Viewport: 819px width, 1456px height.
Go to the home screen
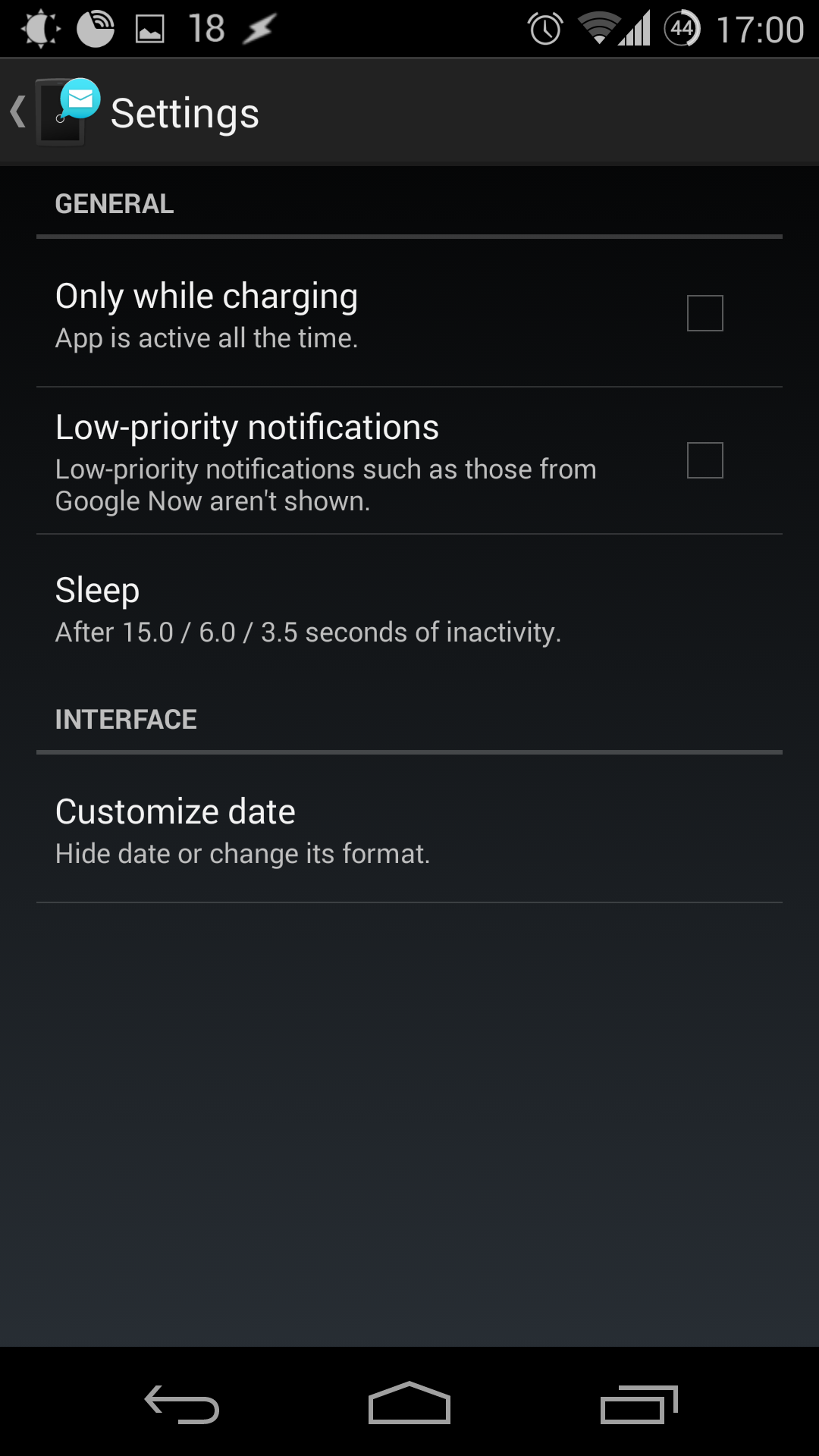tap(409, 1403)
